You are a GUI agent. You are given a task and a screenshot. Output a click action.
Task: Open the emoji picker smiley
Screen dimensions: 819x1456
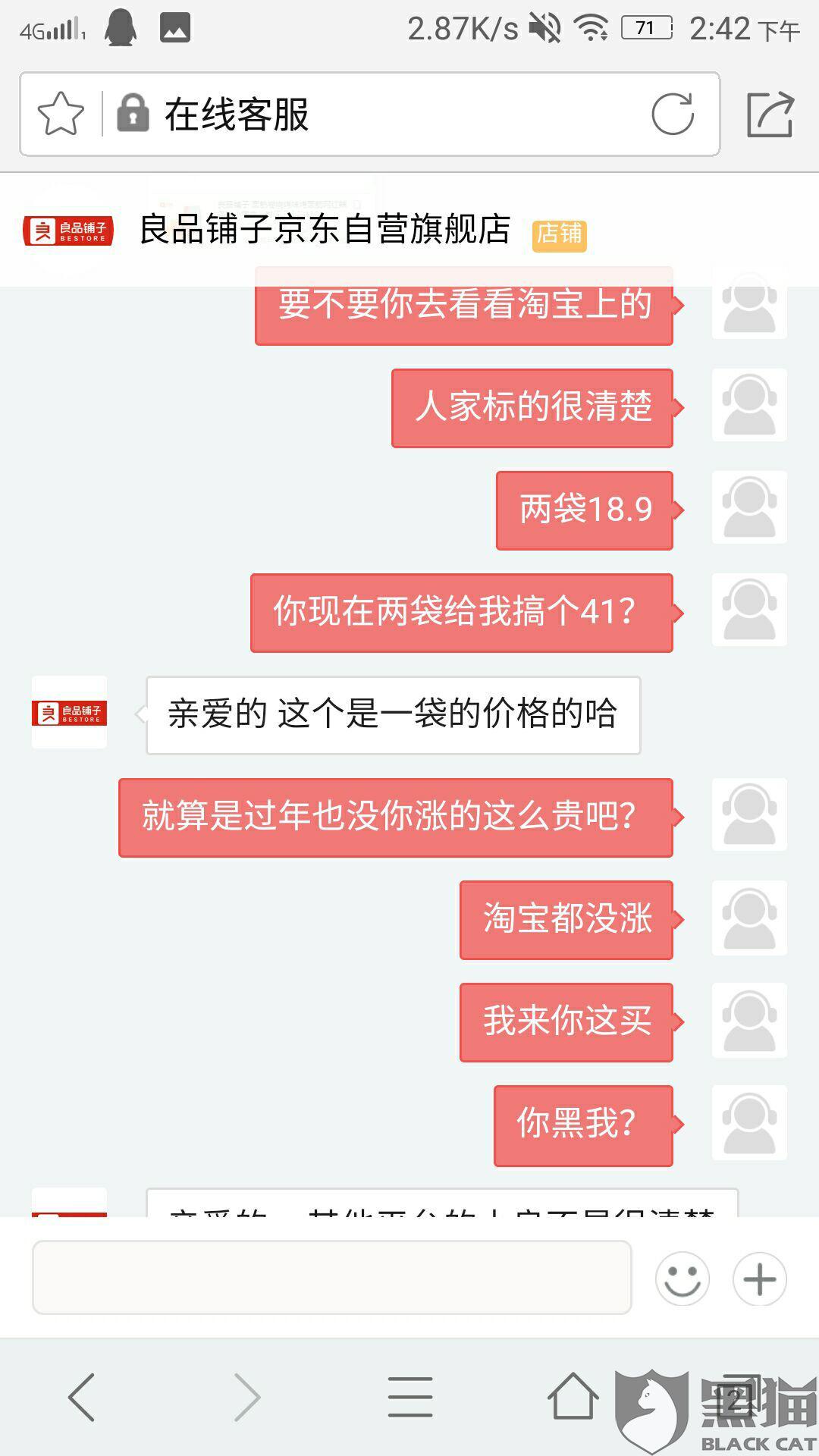[x=682, y=1279]
